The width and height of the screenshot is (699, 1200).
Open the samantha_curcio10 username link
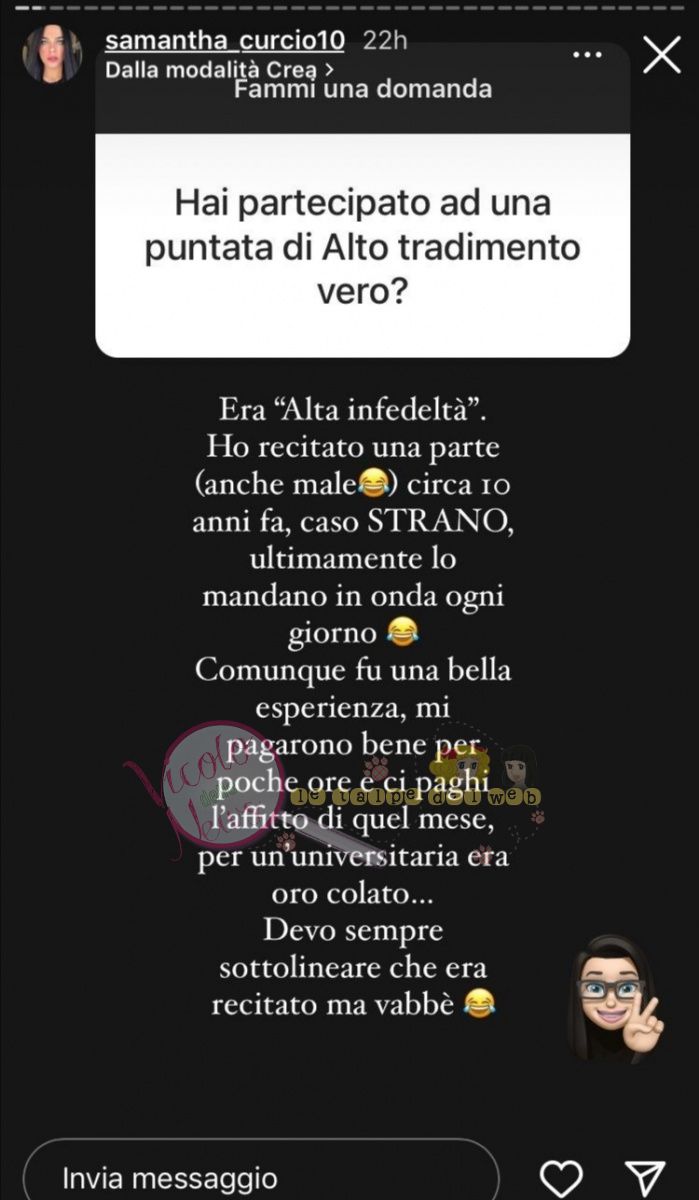(x=224, y=41)
